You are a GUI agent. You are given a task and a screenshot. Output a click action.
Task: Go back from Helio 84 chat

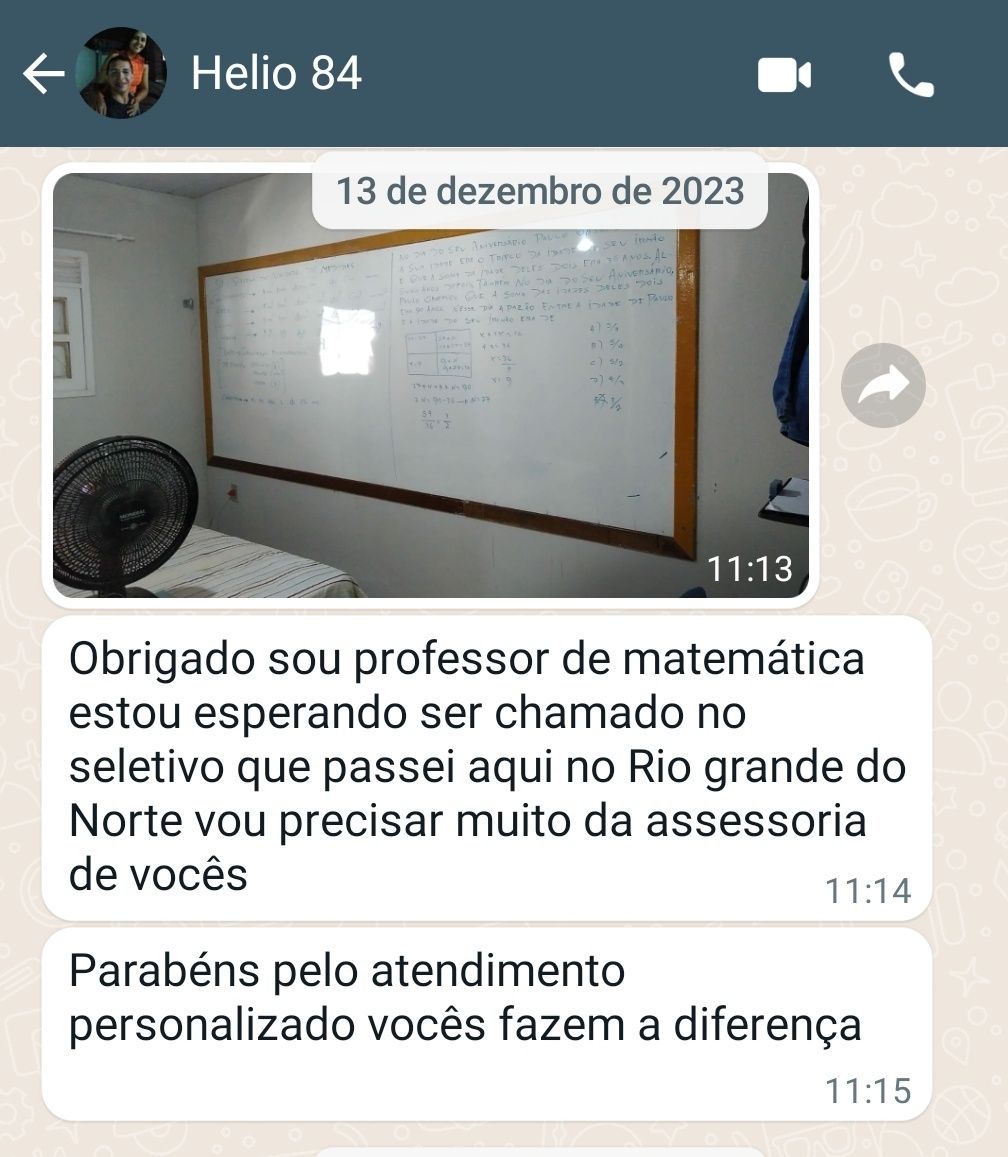tap(43, 74)
